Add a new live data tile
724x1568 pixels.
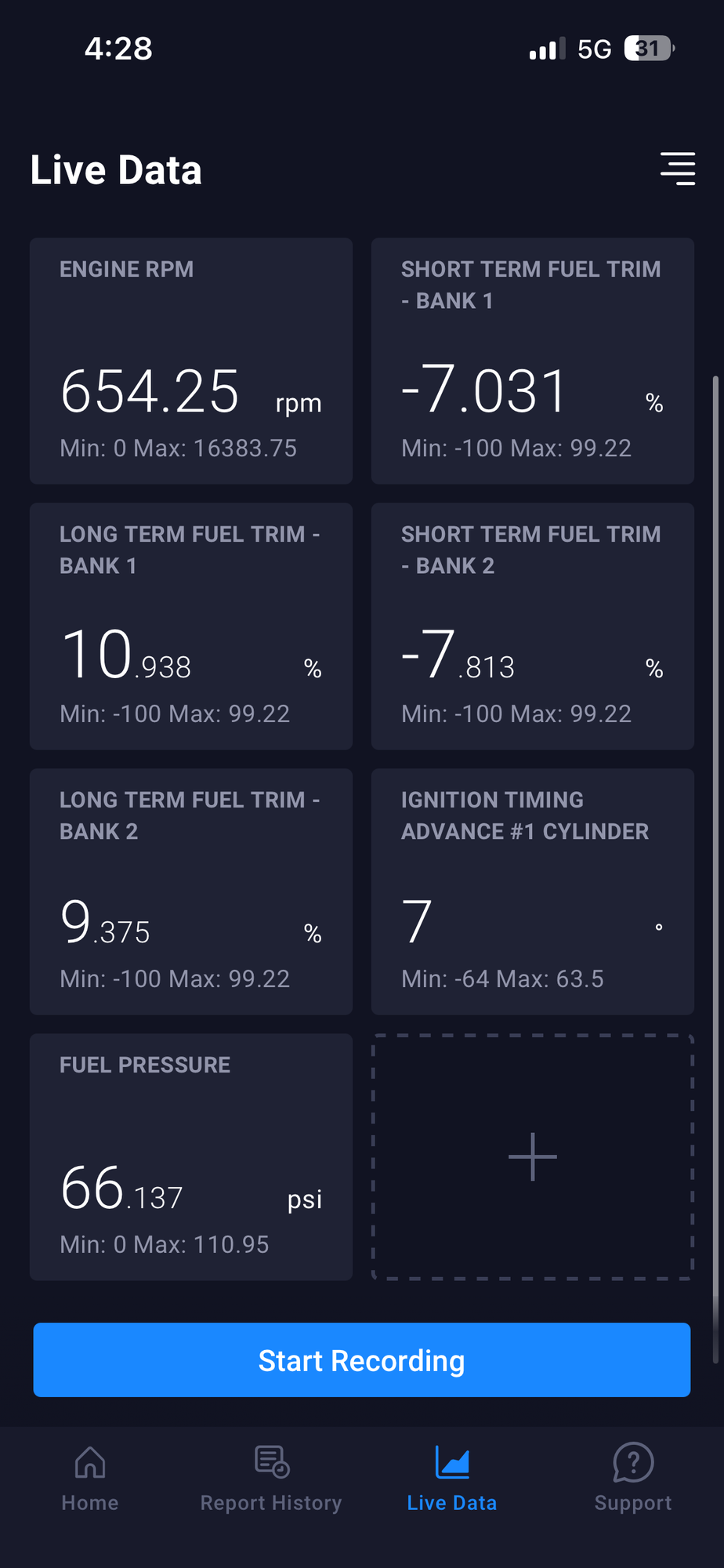[533, 1156]
